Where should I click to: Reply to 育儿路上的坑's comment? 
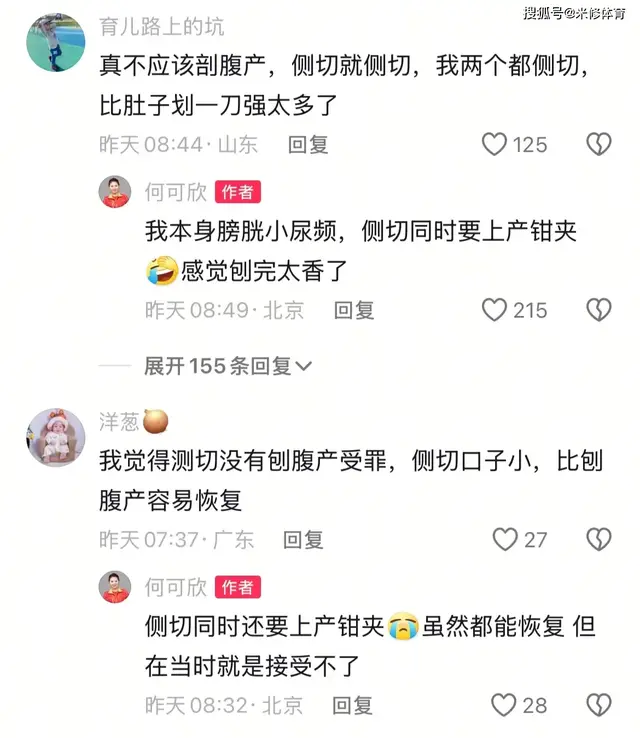coord(308,145)
